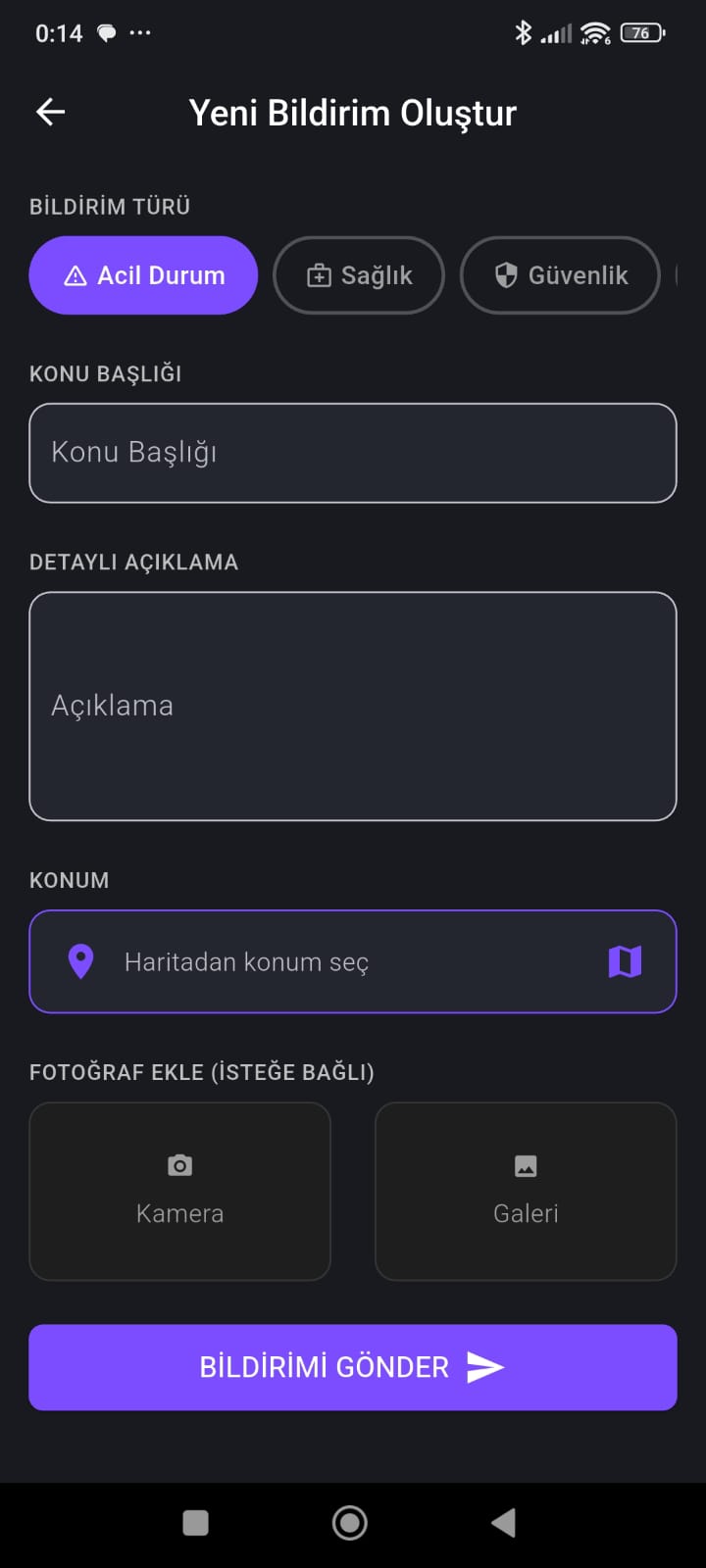Select Galeri to pick an existing photo
706x1568 pixels.
526,1192
